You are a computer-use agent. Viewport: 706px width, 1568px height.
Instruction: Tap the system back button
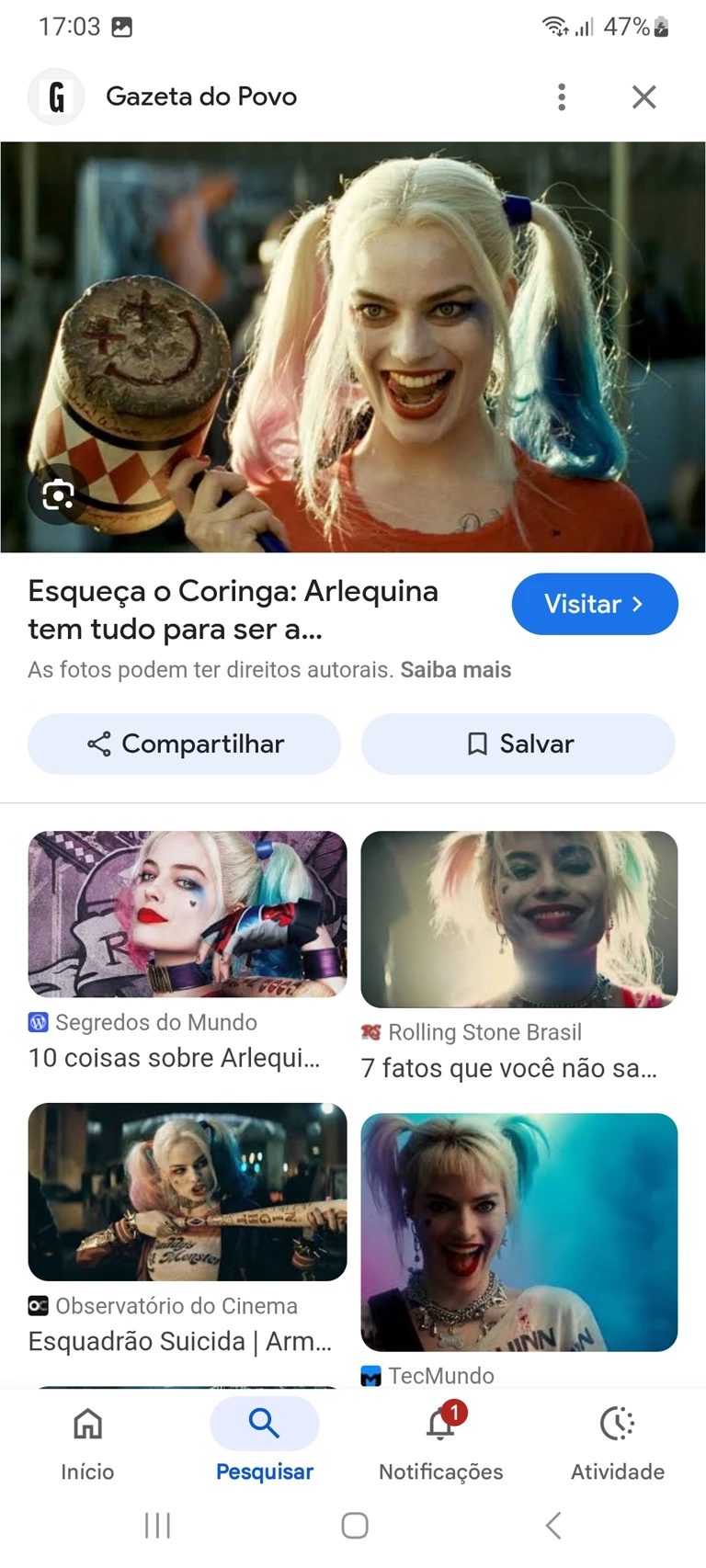[x=553, y=1526]
